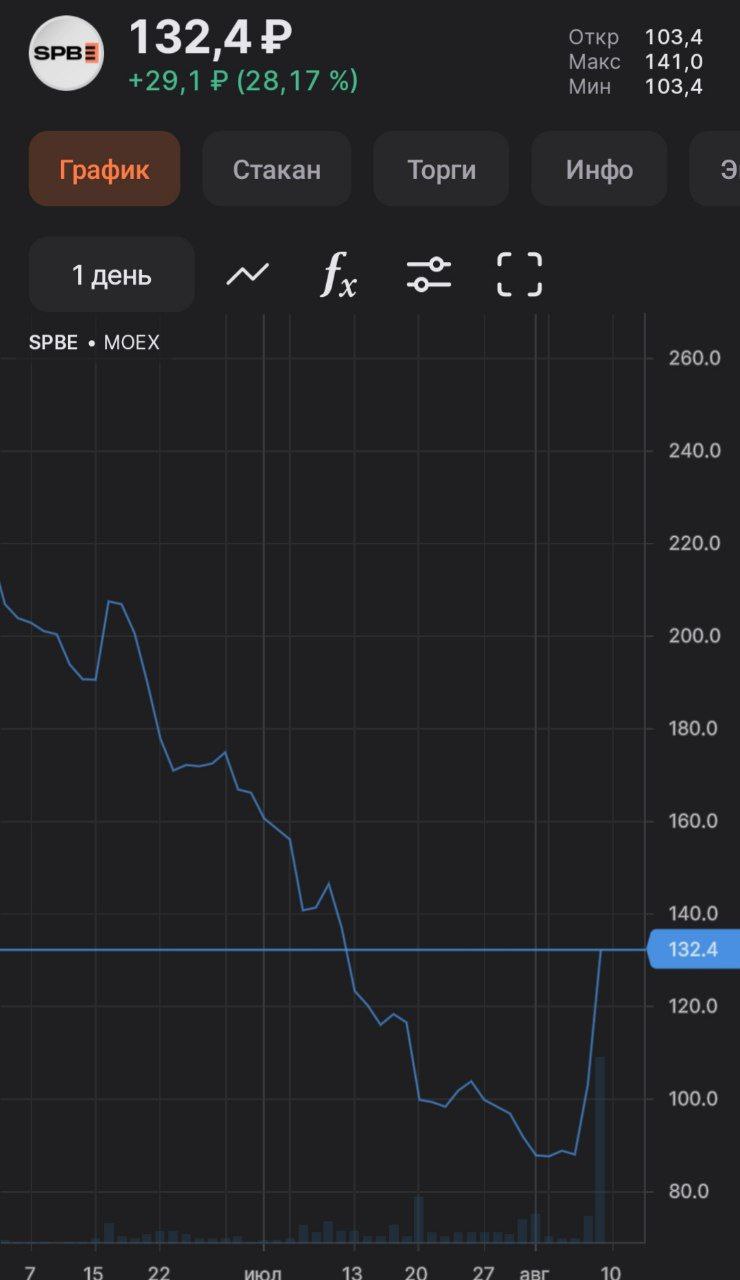The image size is (740, 1280).
Task: Open chart settings sliders
Action: [429, 274]
